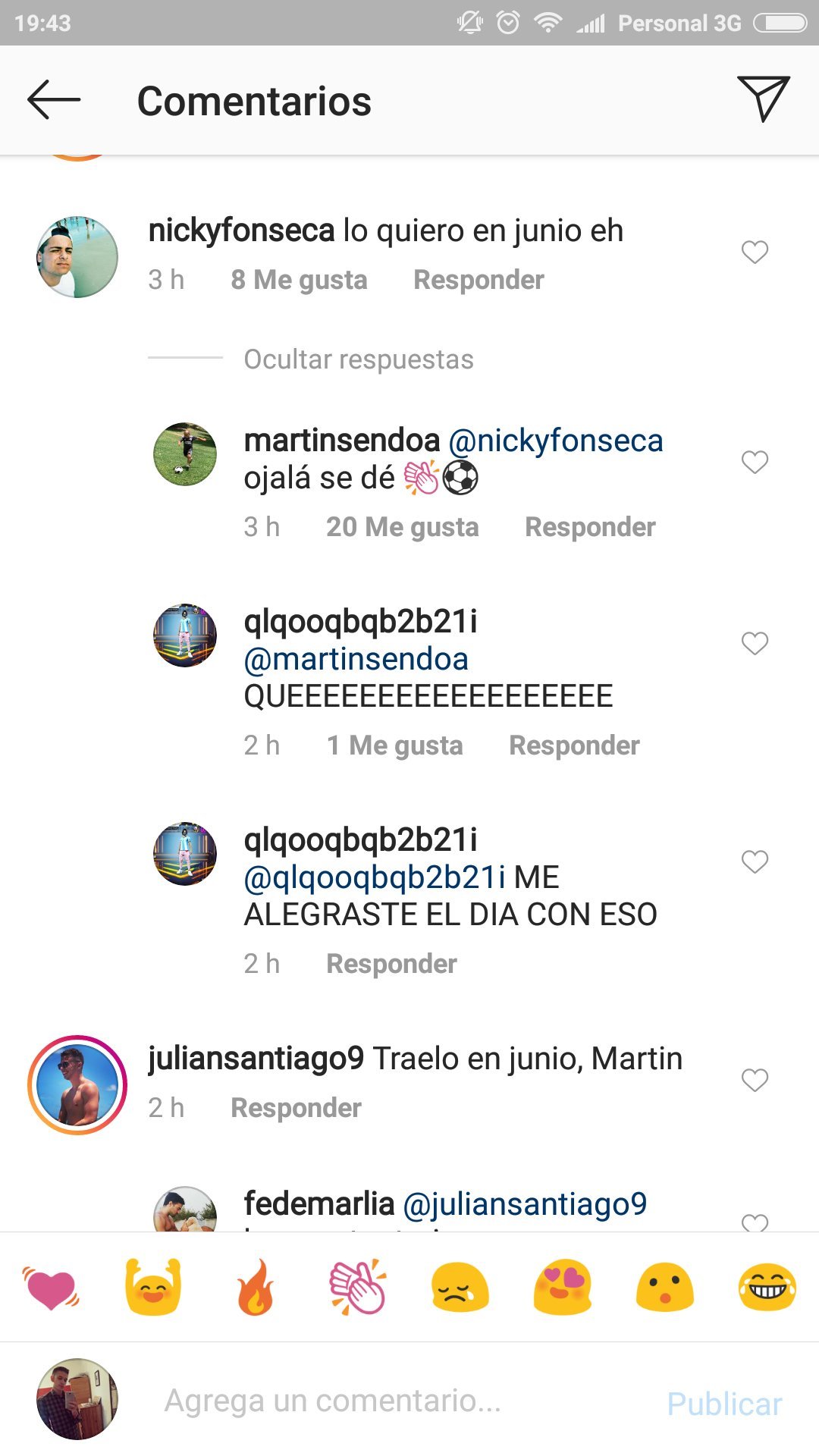Tap Publicar to post the comment
The width and height of the screenshot is (819, 1456).
coord(724,1404)
